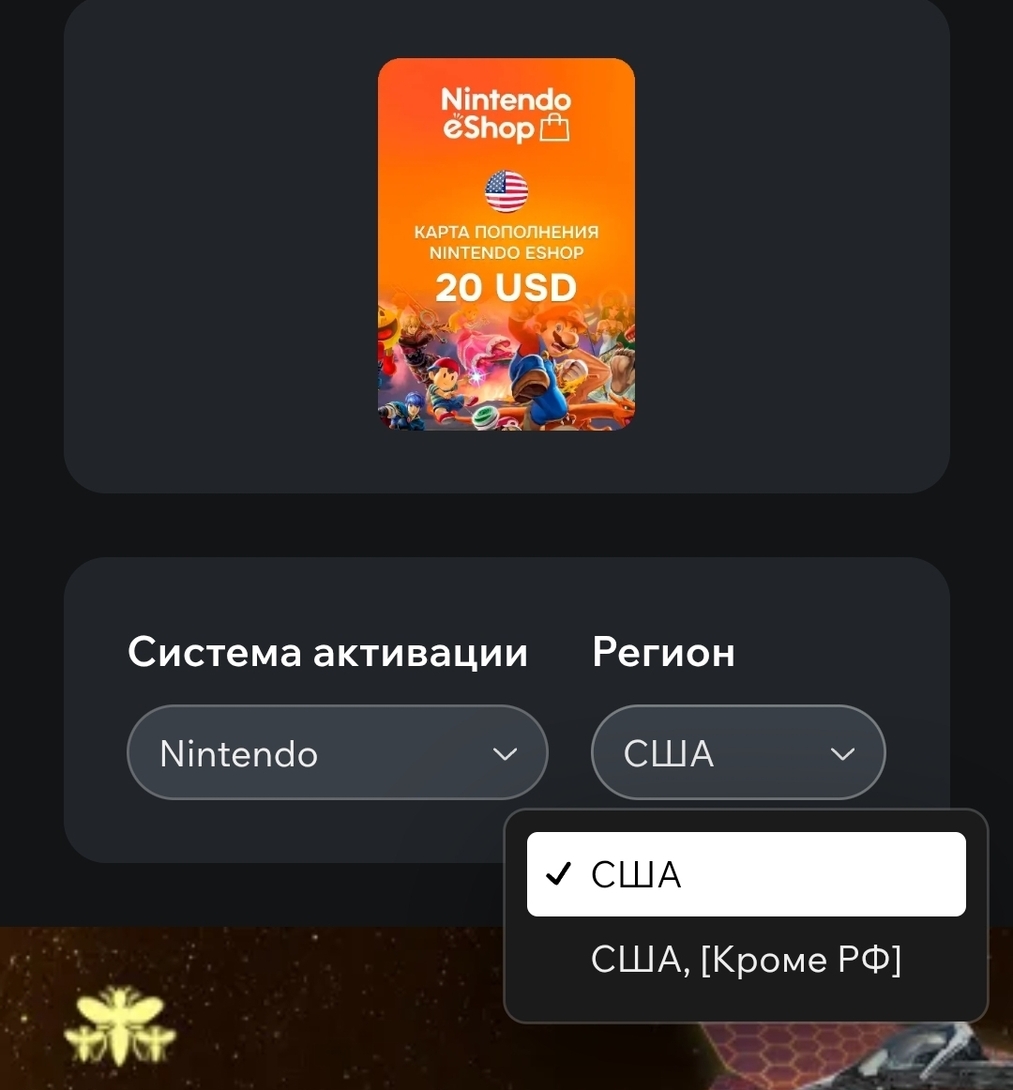Choose the США, [Кроме РФ] region option

click(746, 960)
